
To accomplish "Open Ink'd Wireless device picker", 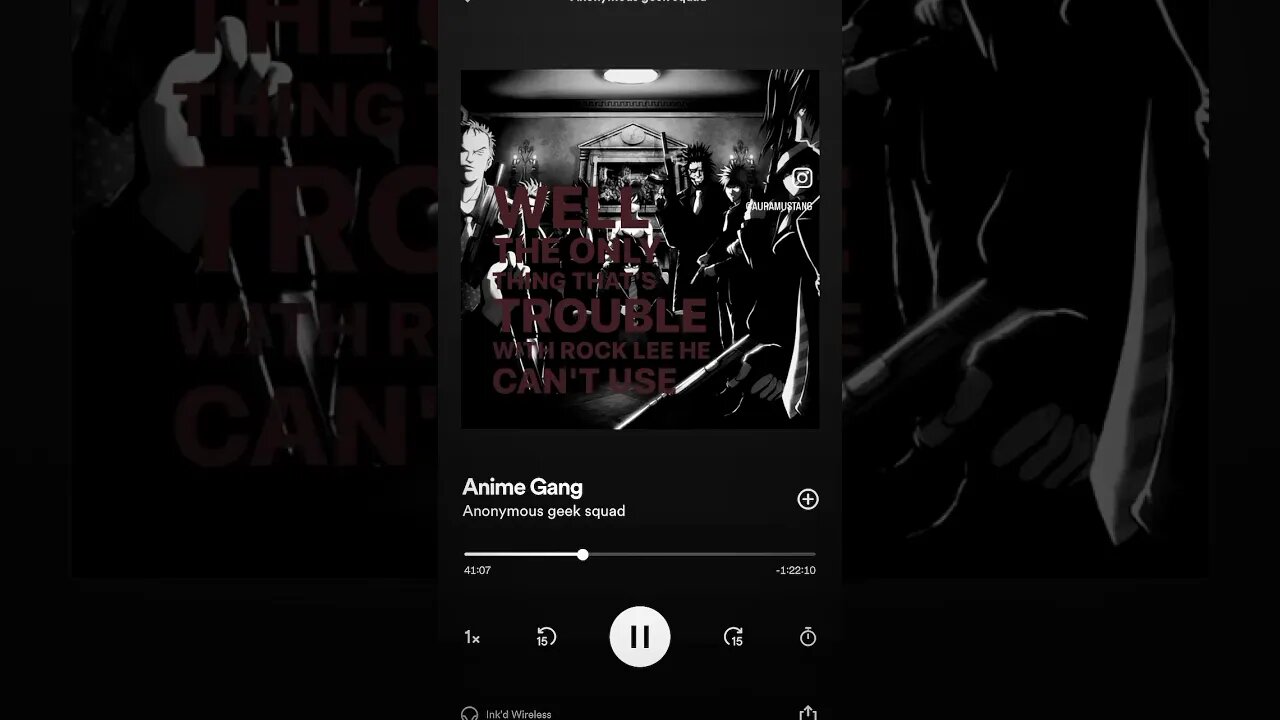I will (507, 713).
